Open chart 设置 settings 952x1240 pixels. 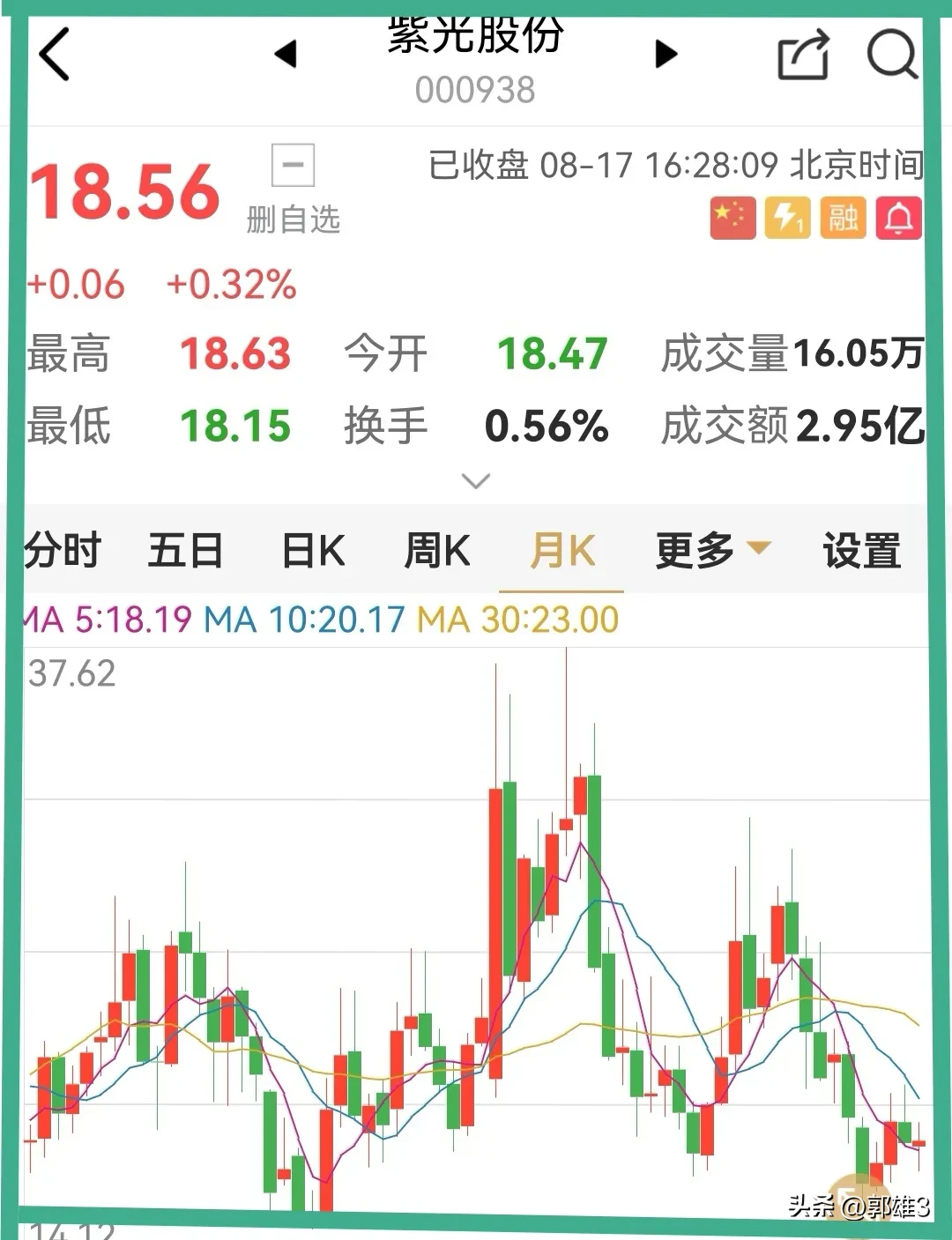pos(861,551)
